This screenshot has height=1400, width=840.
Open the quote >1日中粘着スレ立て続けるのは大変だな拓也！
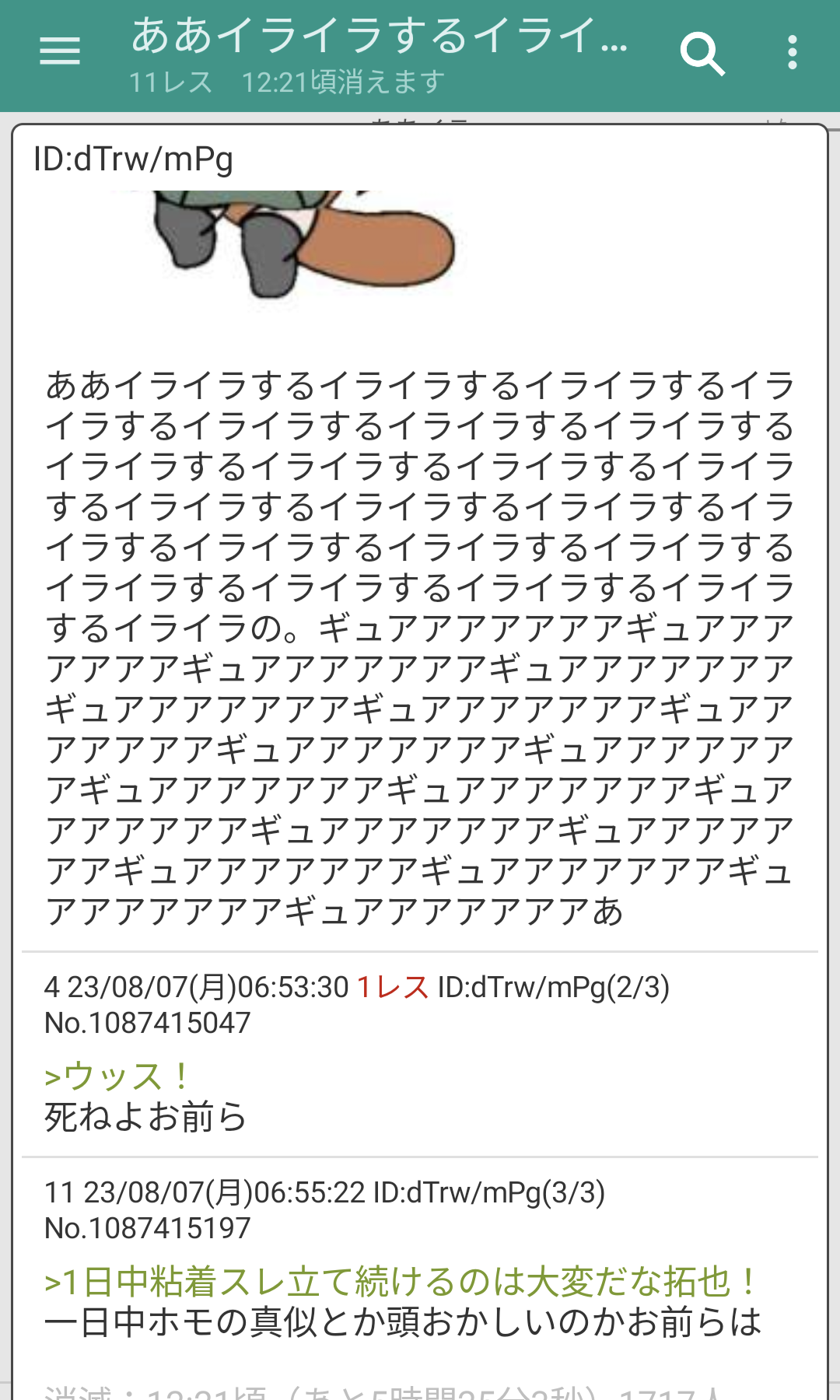401,1282
